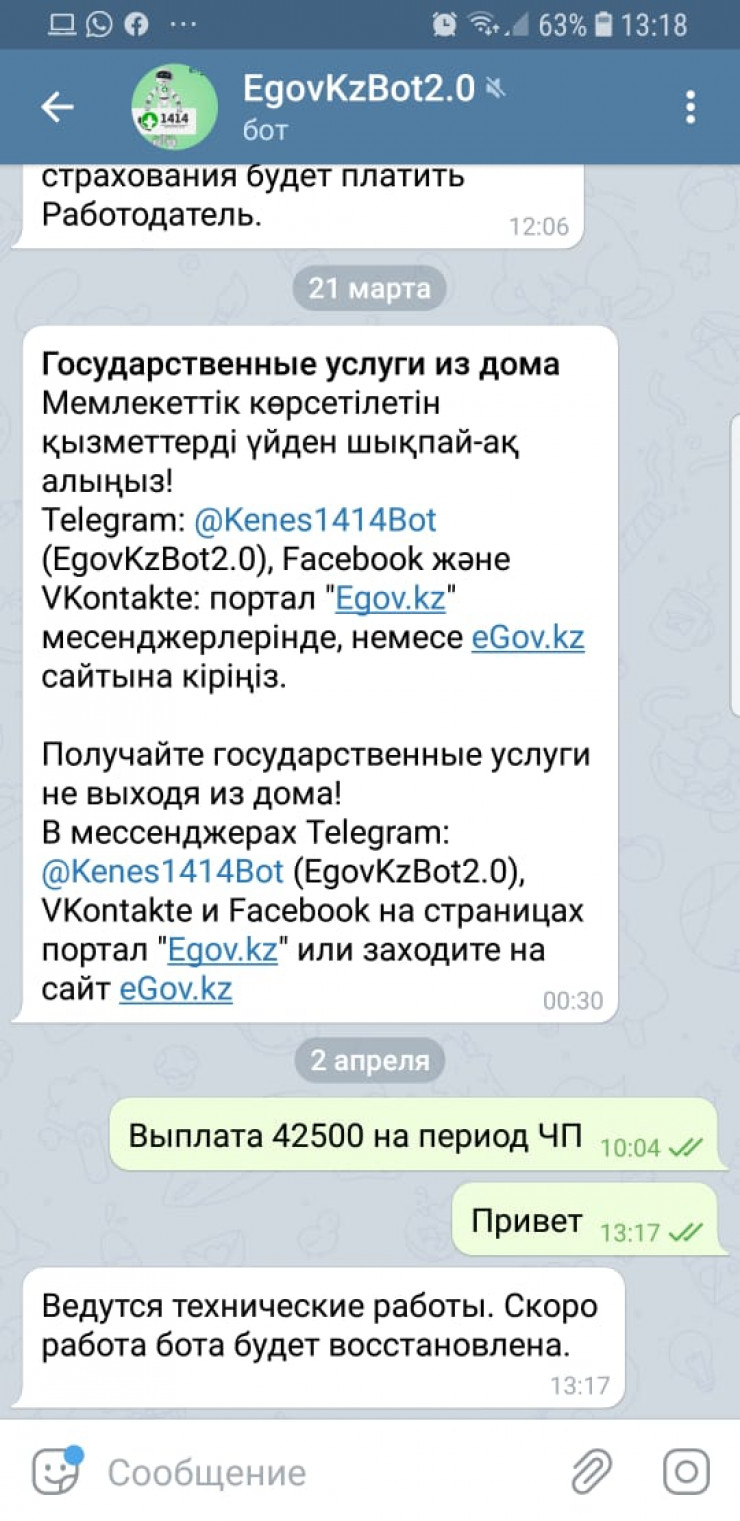Screen dimensions: 740x1521
Task: Open the eGov.kz link before сайтына кіріңіз
Action: (x=527, y=637)
